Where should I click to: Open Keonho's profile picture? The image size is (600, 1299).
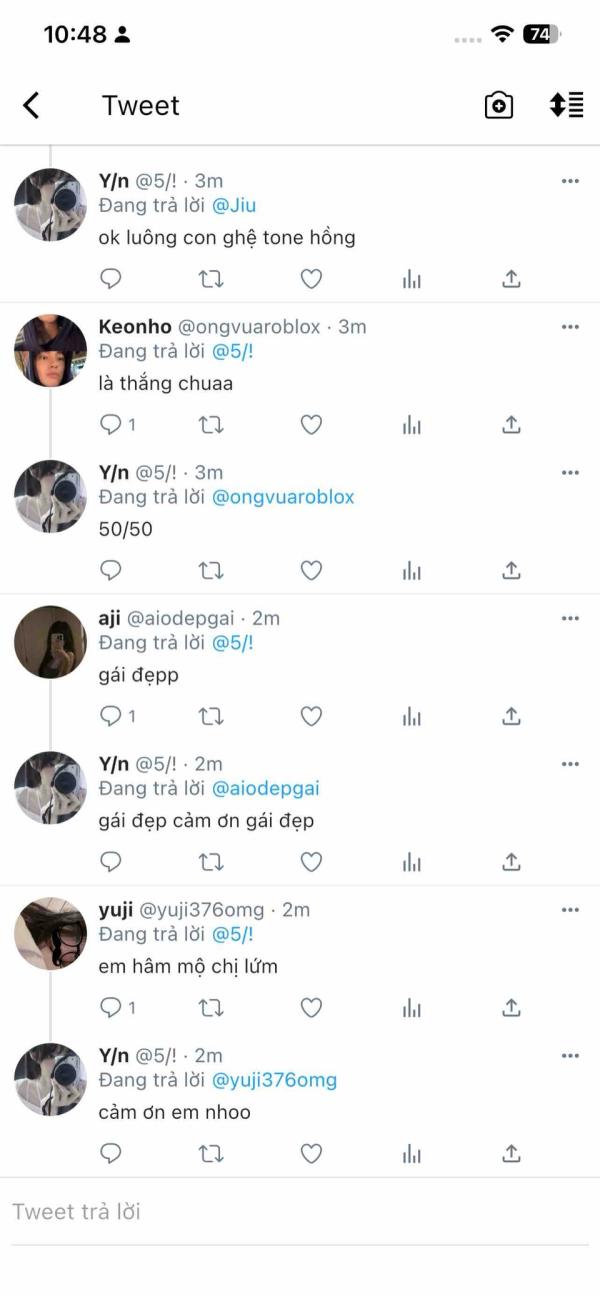coord(50,351)
